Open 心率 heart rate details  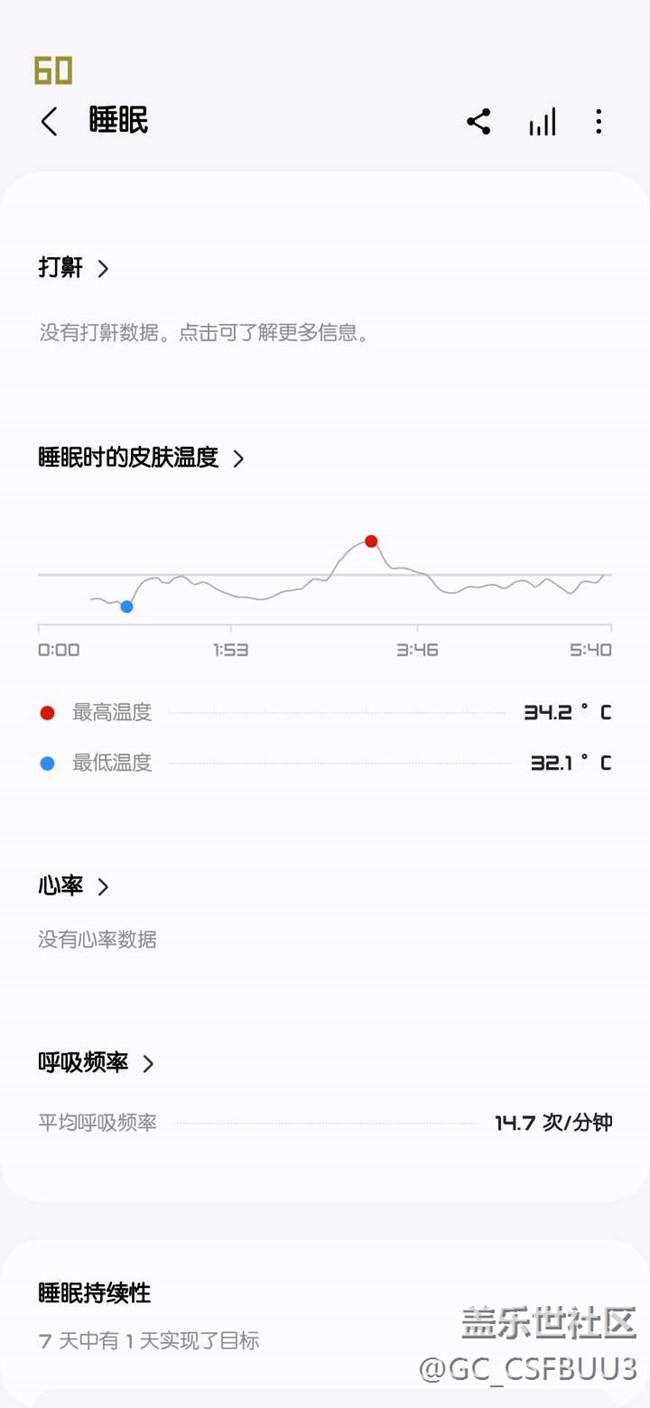[x=73, y=886]
